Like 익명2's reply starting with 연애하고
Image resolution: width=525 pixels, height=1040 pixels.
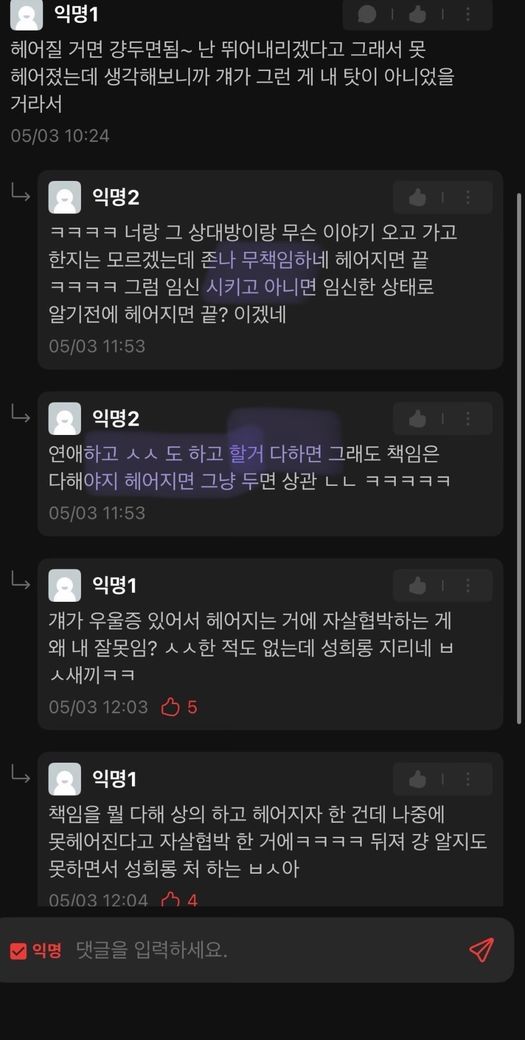click(x=418, y=419)
